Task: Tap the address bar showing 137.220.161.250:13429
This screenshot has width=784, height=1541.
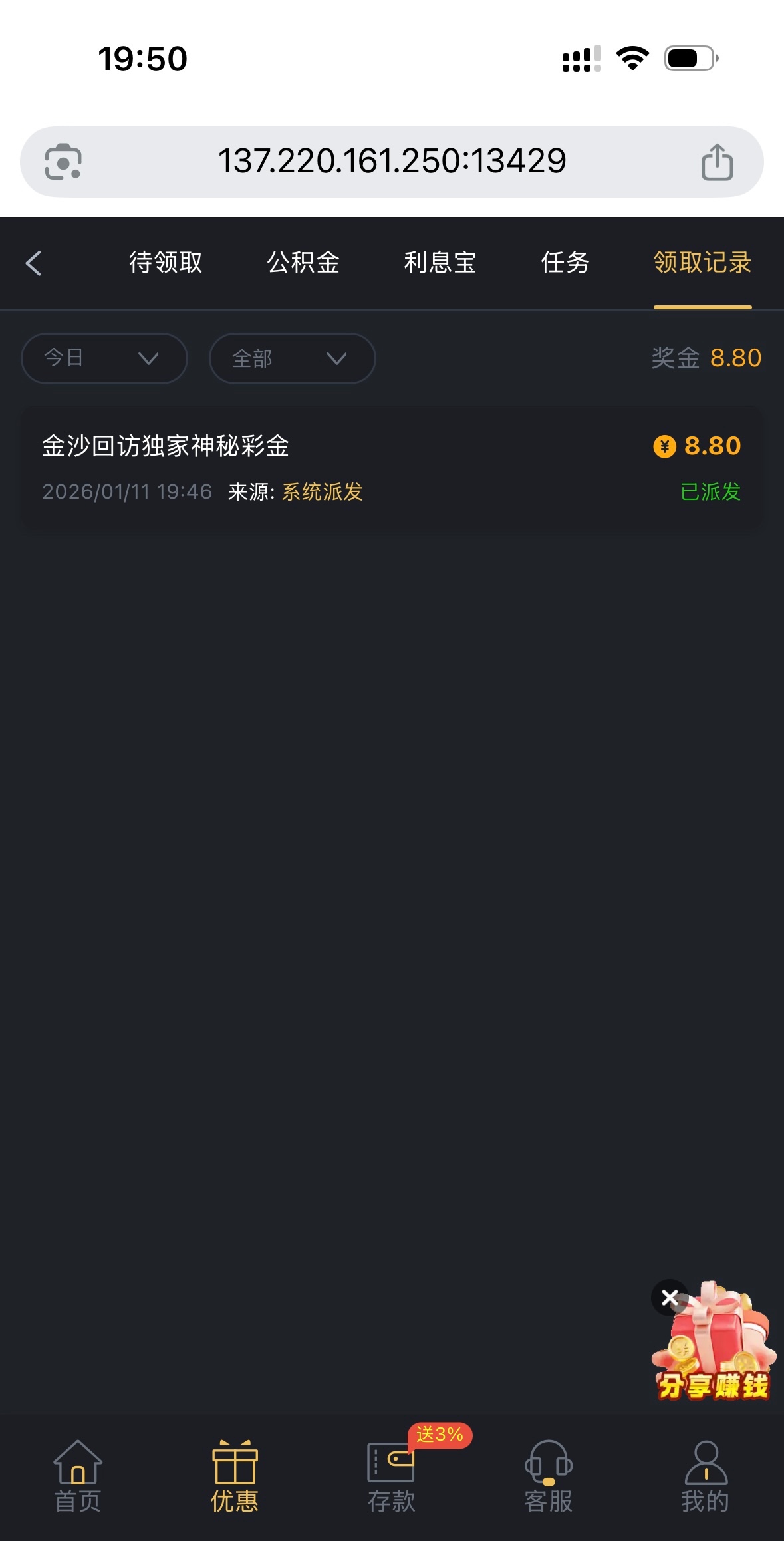Action: coord(392,161)
